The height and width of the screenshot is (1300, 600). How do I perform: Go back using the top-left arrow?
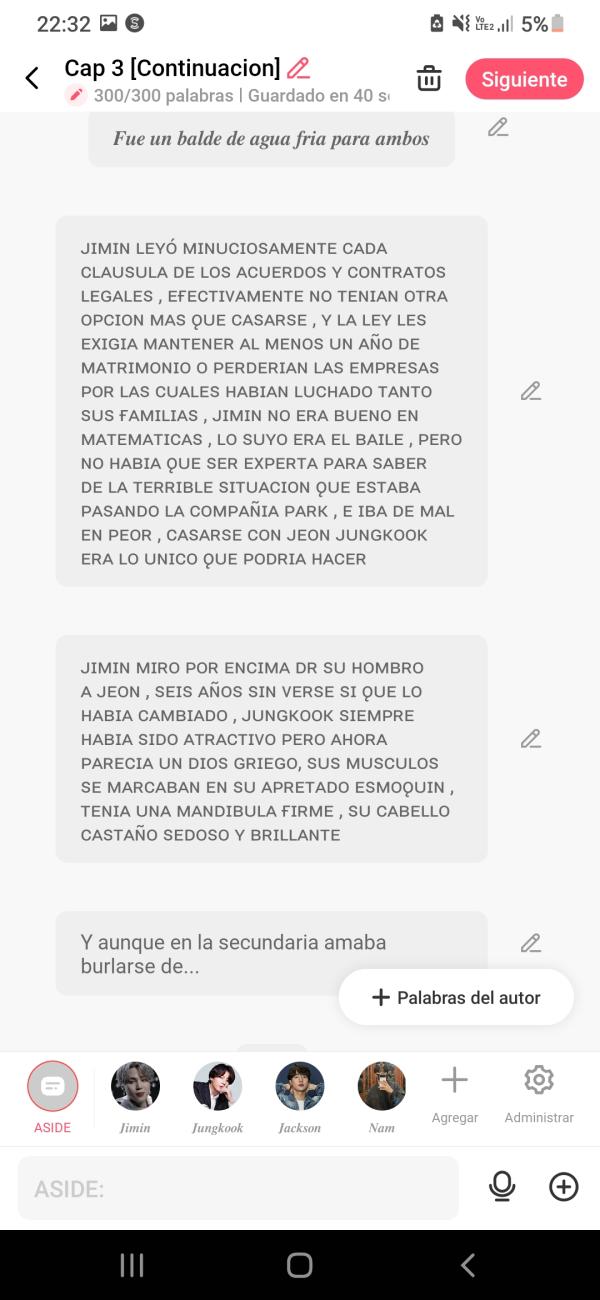[32, 79]
